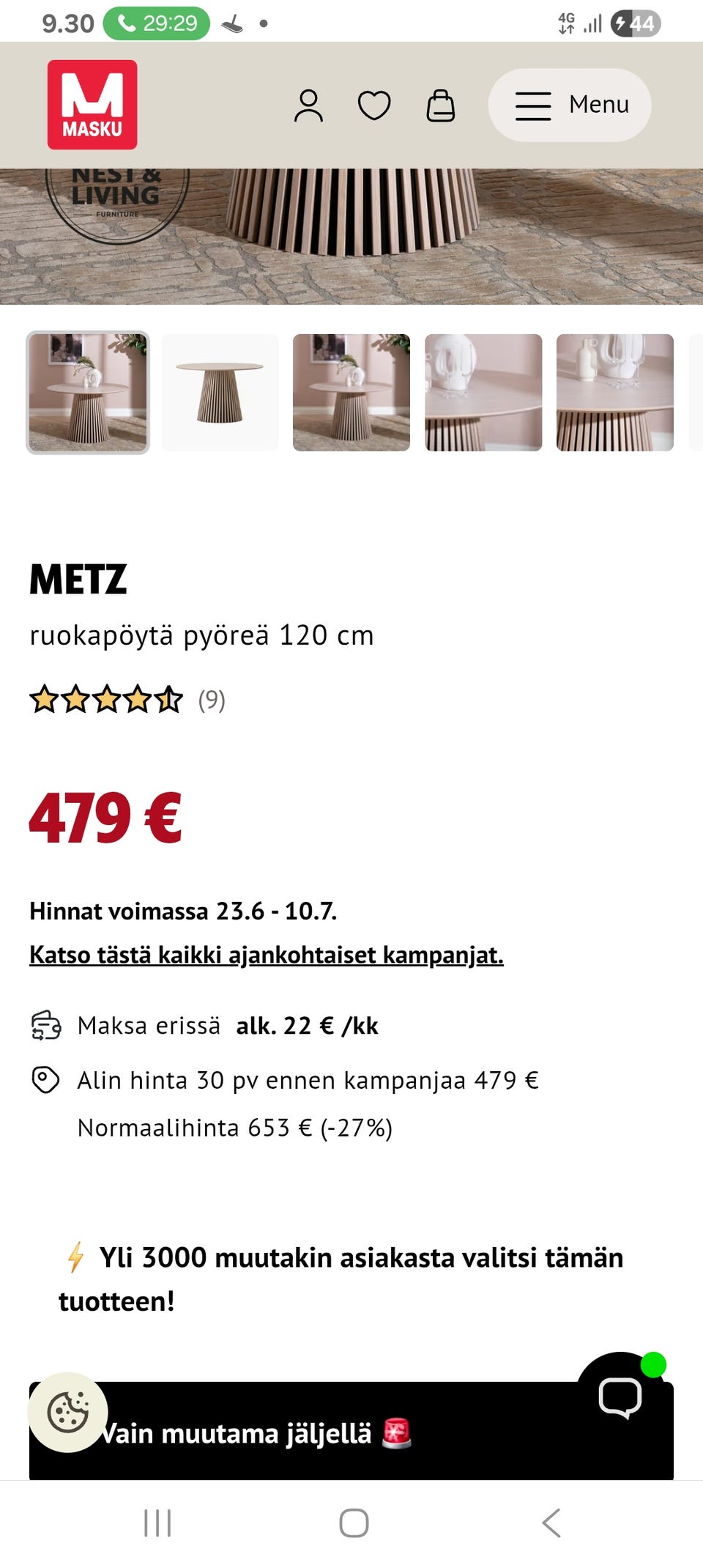
Task: Select the third product photo thumbnail
Action: pos(351,393)
